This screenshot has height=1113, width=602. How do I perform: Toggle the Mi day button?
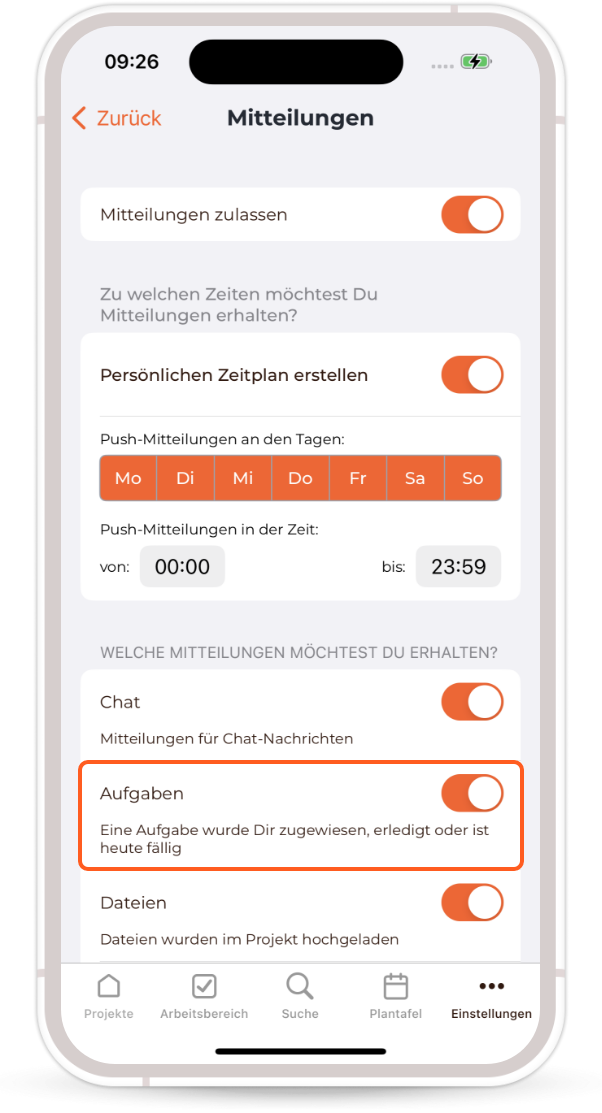[243, 478]
